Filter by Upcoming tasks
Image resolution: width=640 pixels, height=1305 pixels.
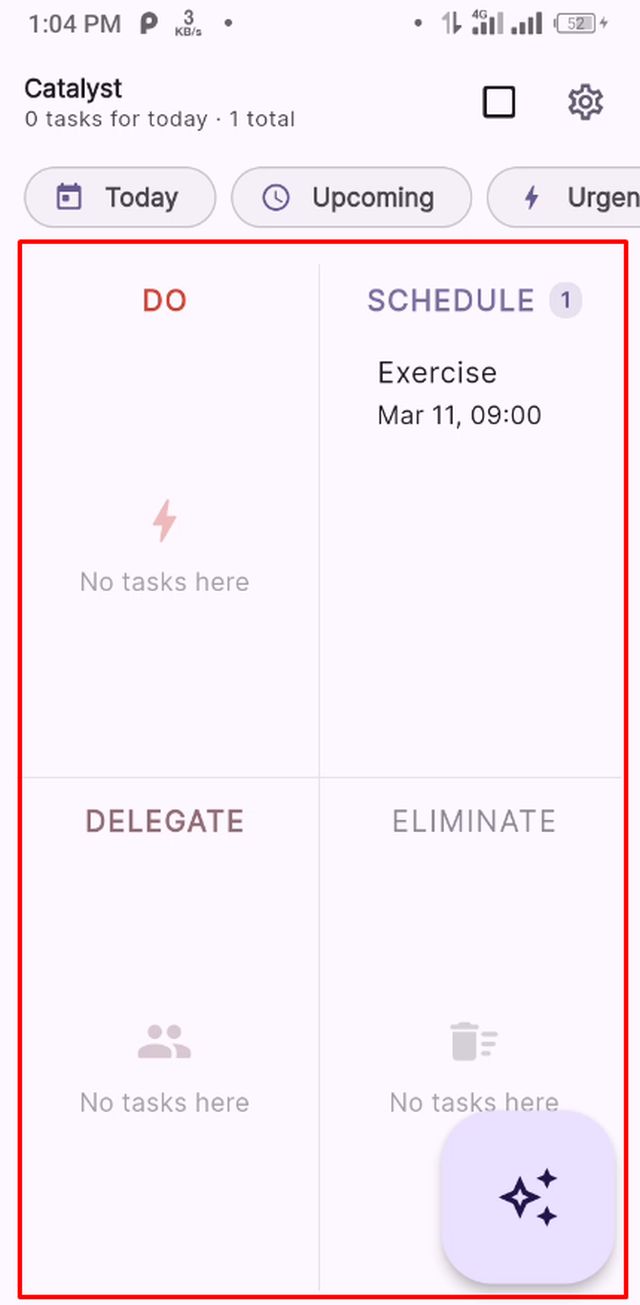tap(351, 198)
